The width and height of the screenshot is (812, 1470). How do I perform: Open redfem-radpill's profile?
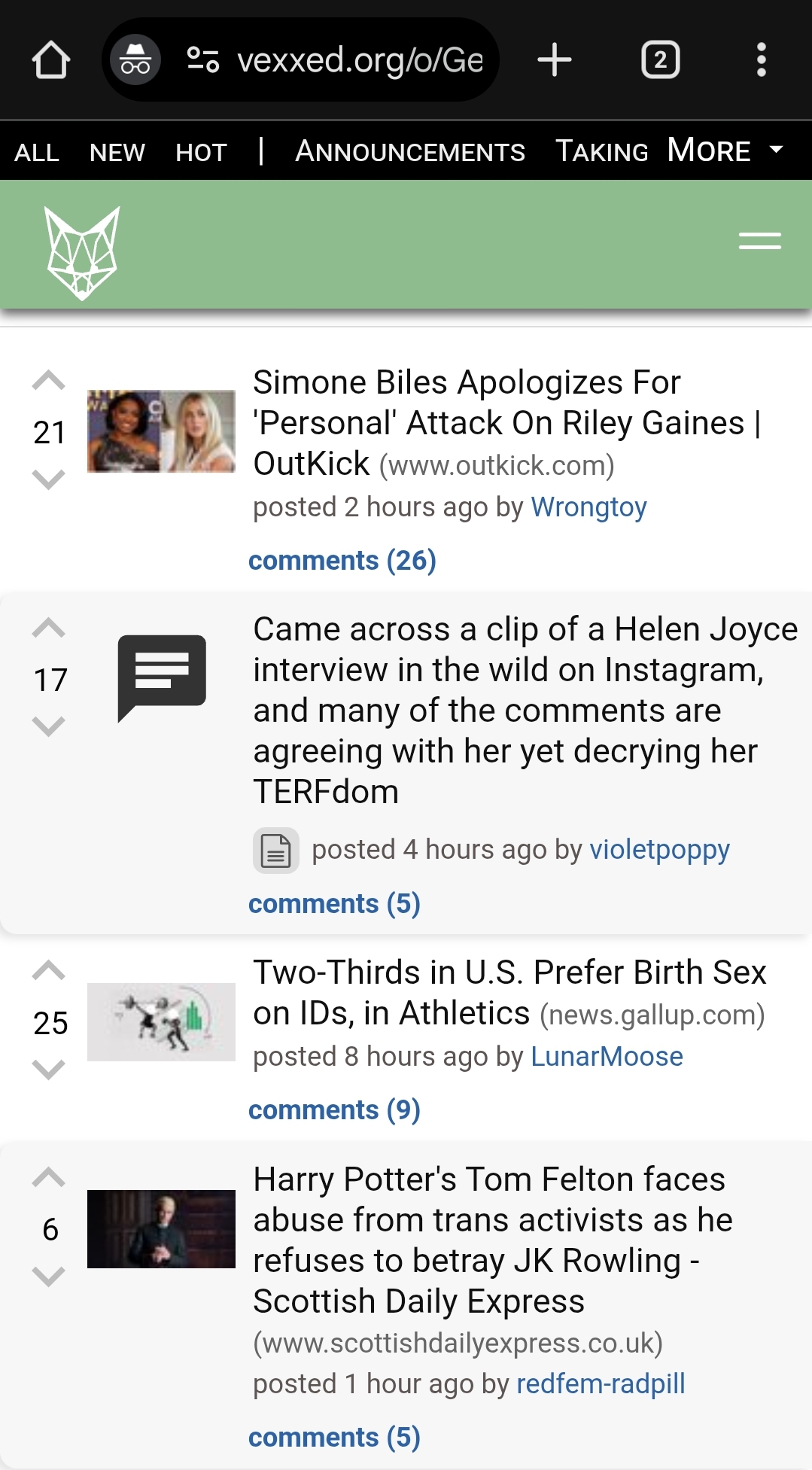coord(601,1384)
